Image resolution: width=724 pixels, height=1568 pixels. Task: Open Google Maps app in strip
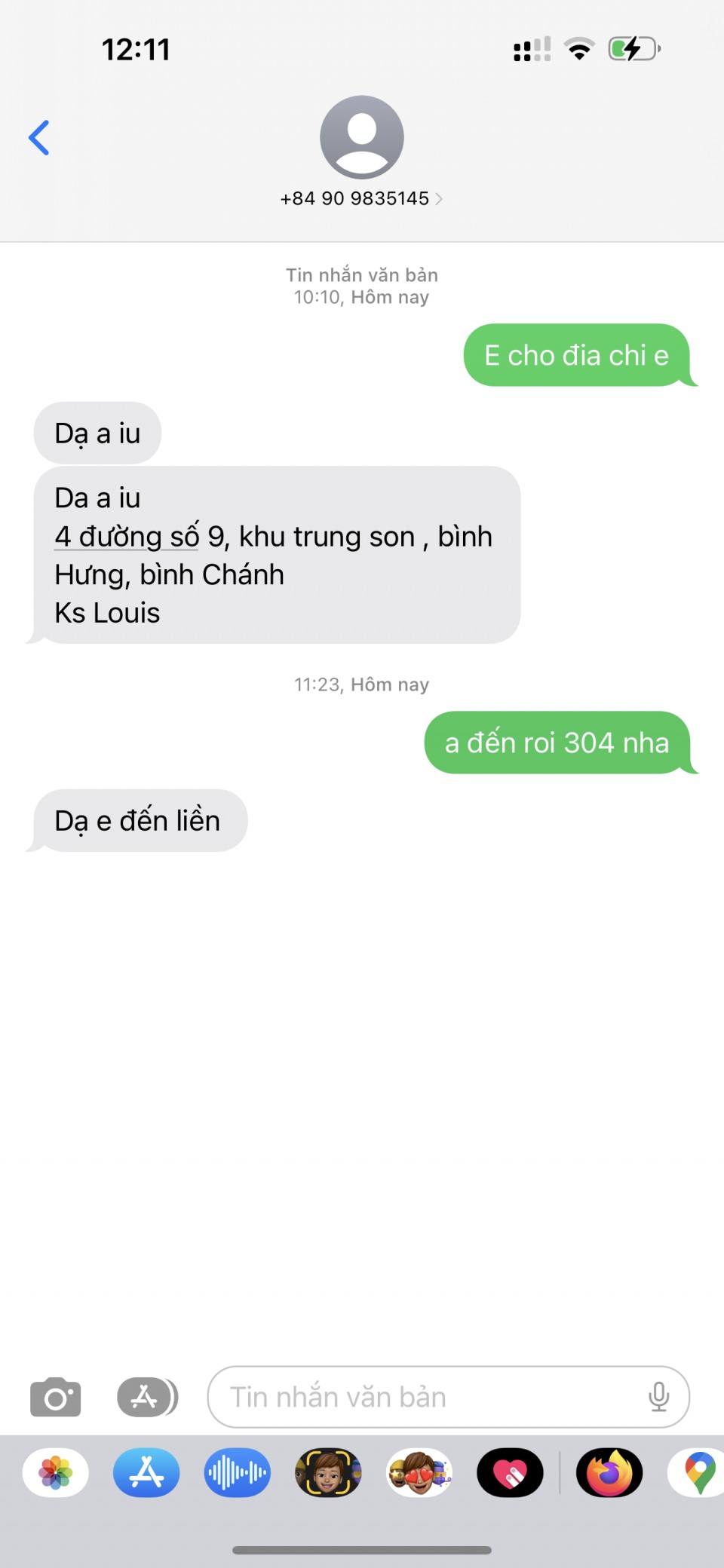pyautogui.click(x=698, y=1472)
